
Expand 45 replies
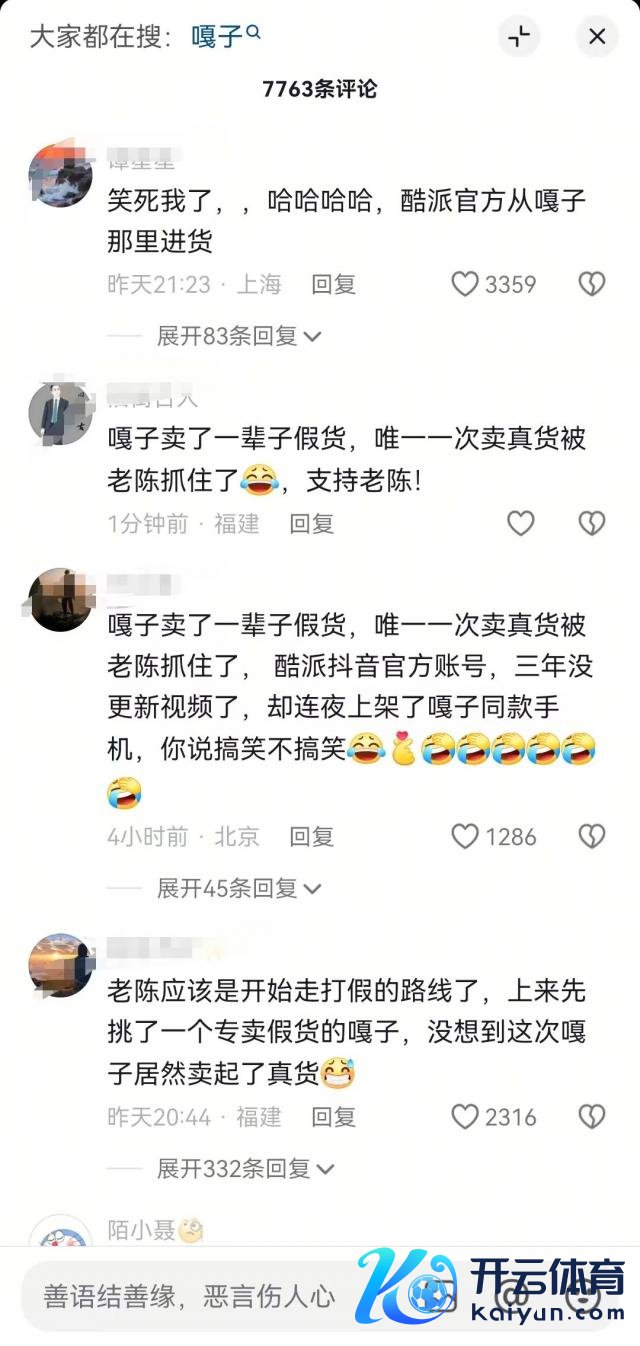click(x=238, y=888)
